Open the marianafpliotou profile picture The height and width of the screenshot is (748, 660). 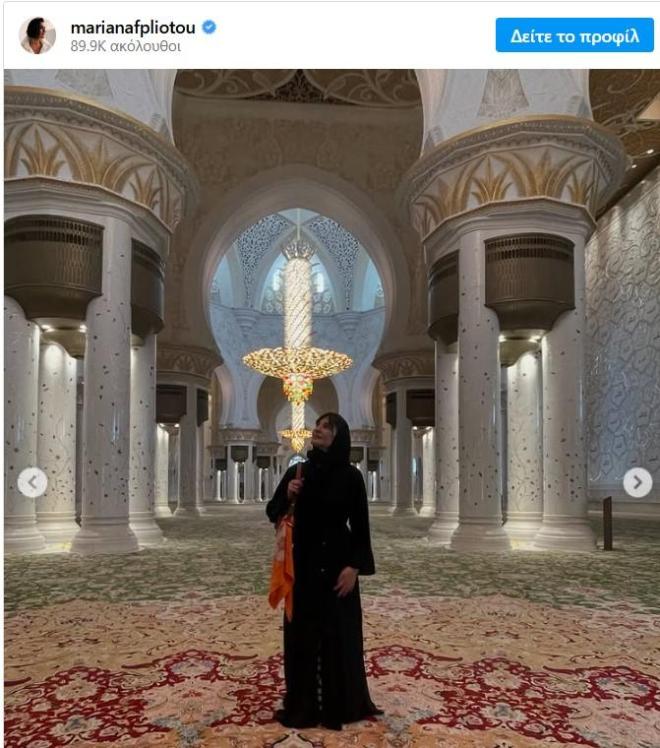pyautogui.click(x=37, y=35)
